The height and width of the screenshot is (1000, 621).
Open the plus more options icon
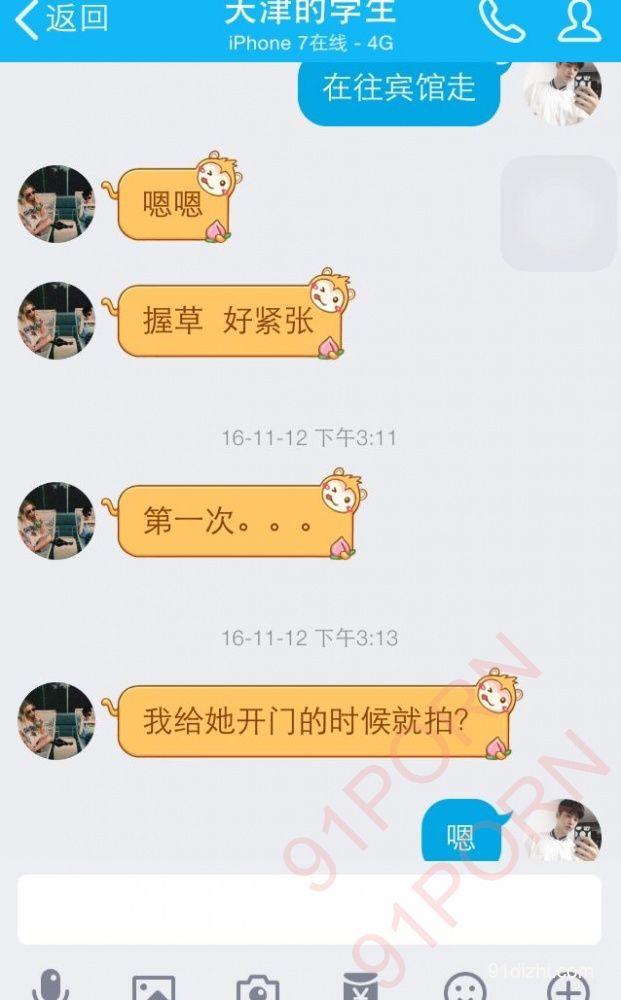tap(567, 988)
